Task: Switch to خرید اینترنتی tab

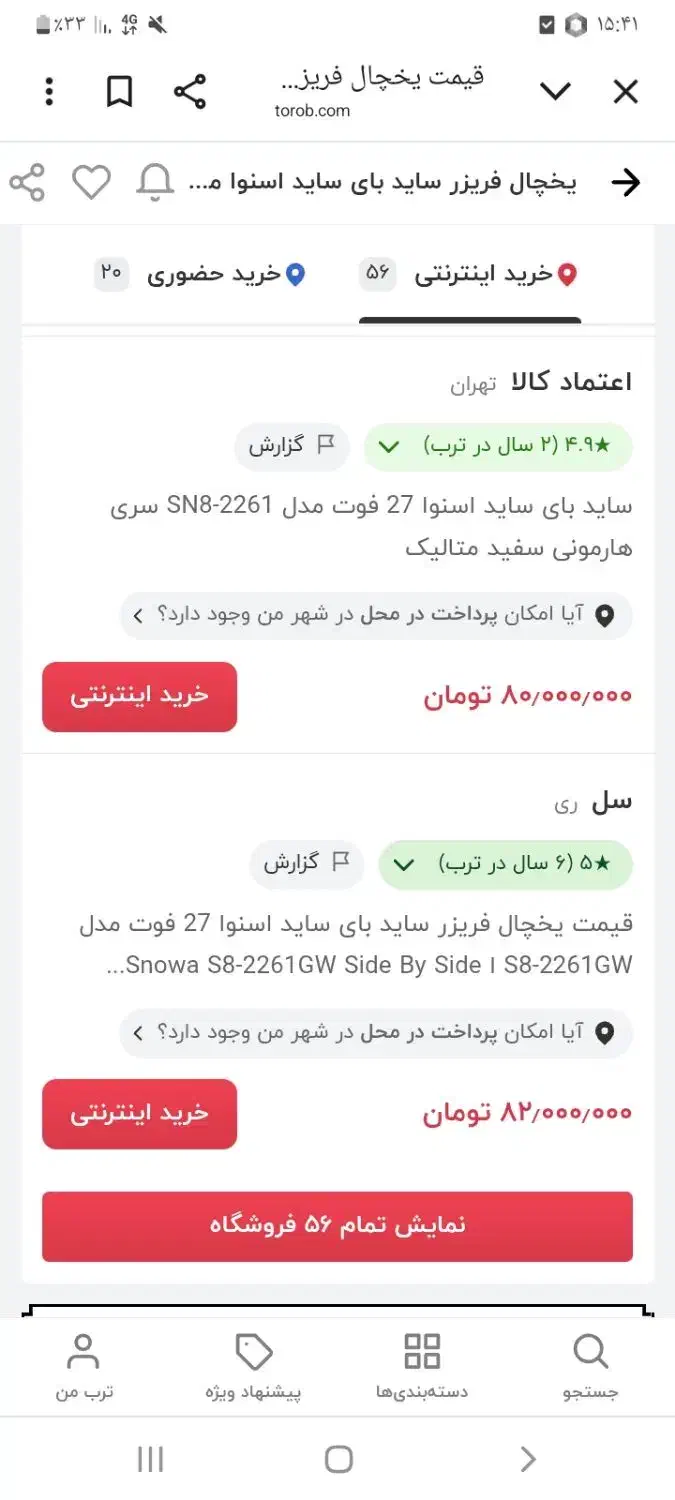Action: 470,274
